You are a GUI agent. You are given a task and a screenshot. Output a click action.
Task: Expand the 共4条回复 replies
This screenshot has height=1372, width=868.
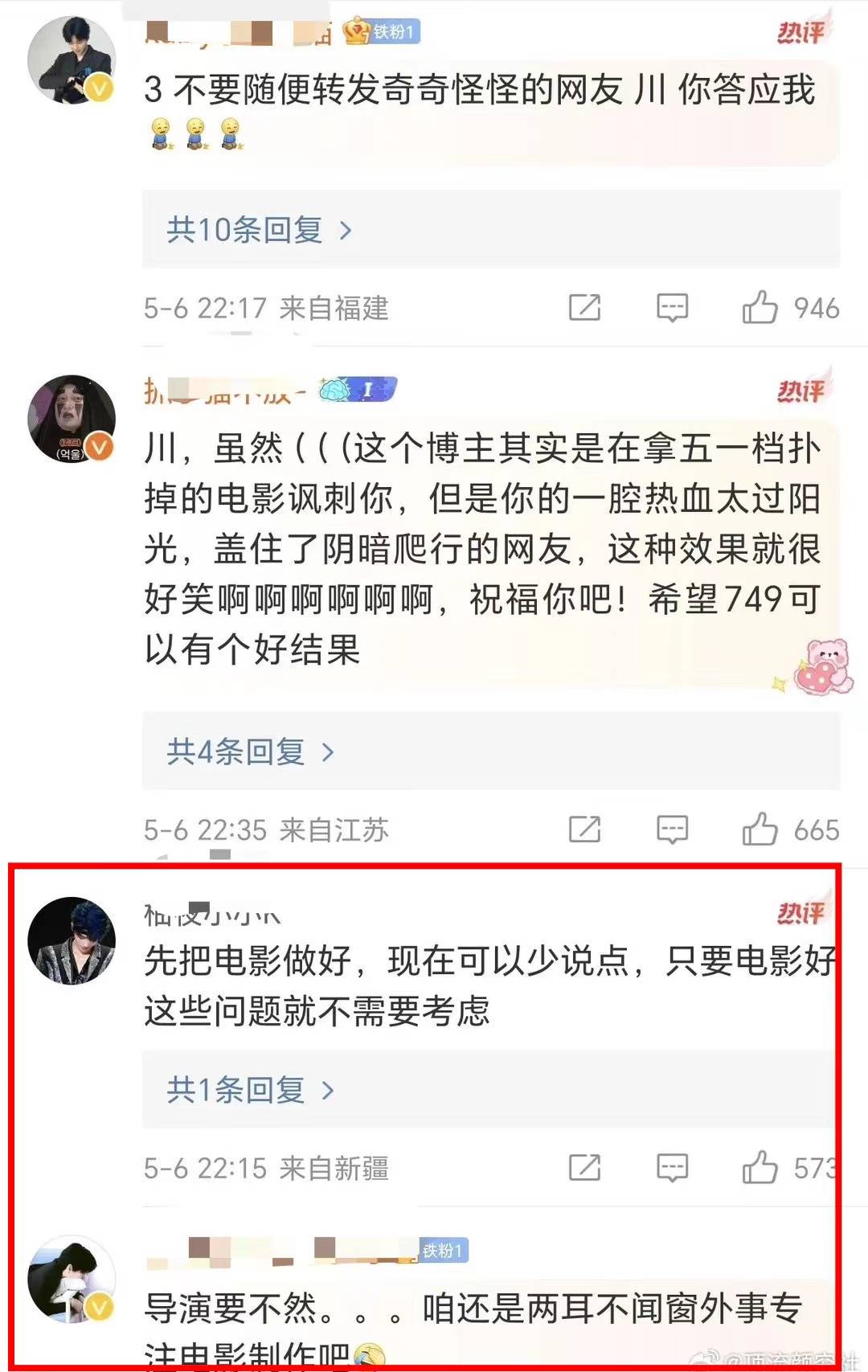pos(249,752)
